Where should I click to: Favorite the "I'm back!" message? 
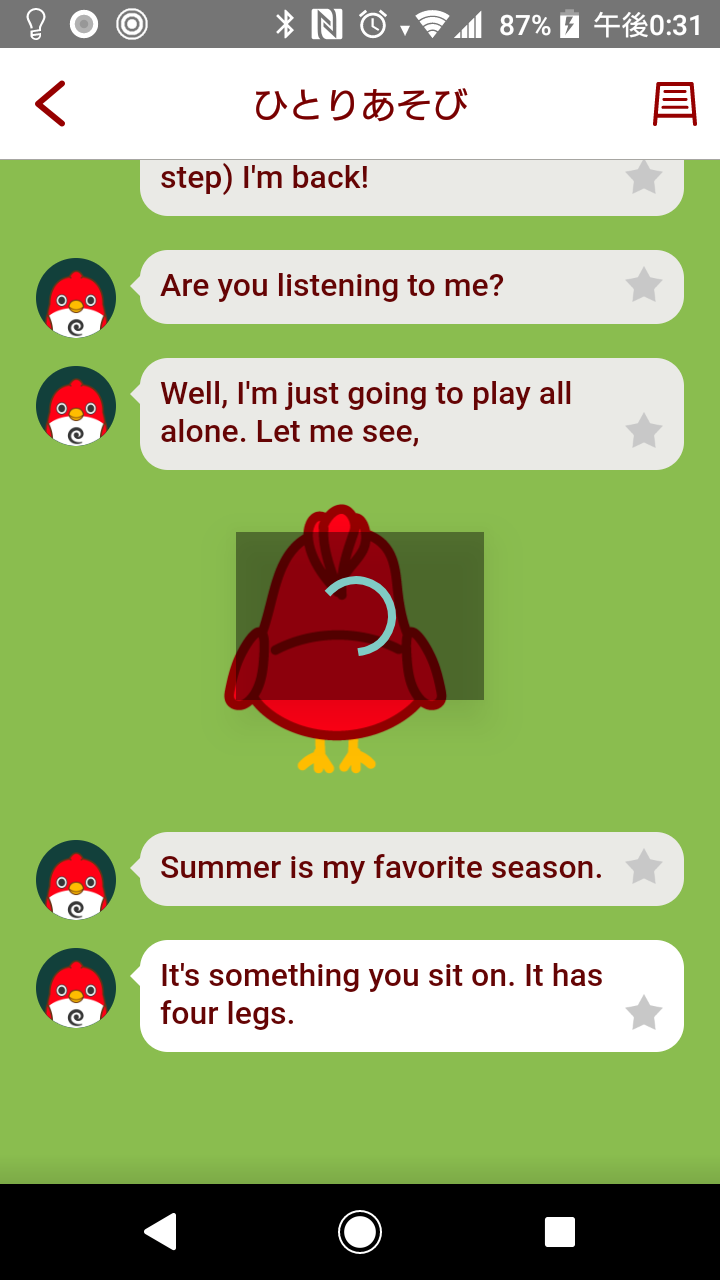(644, 178)
